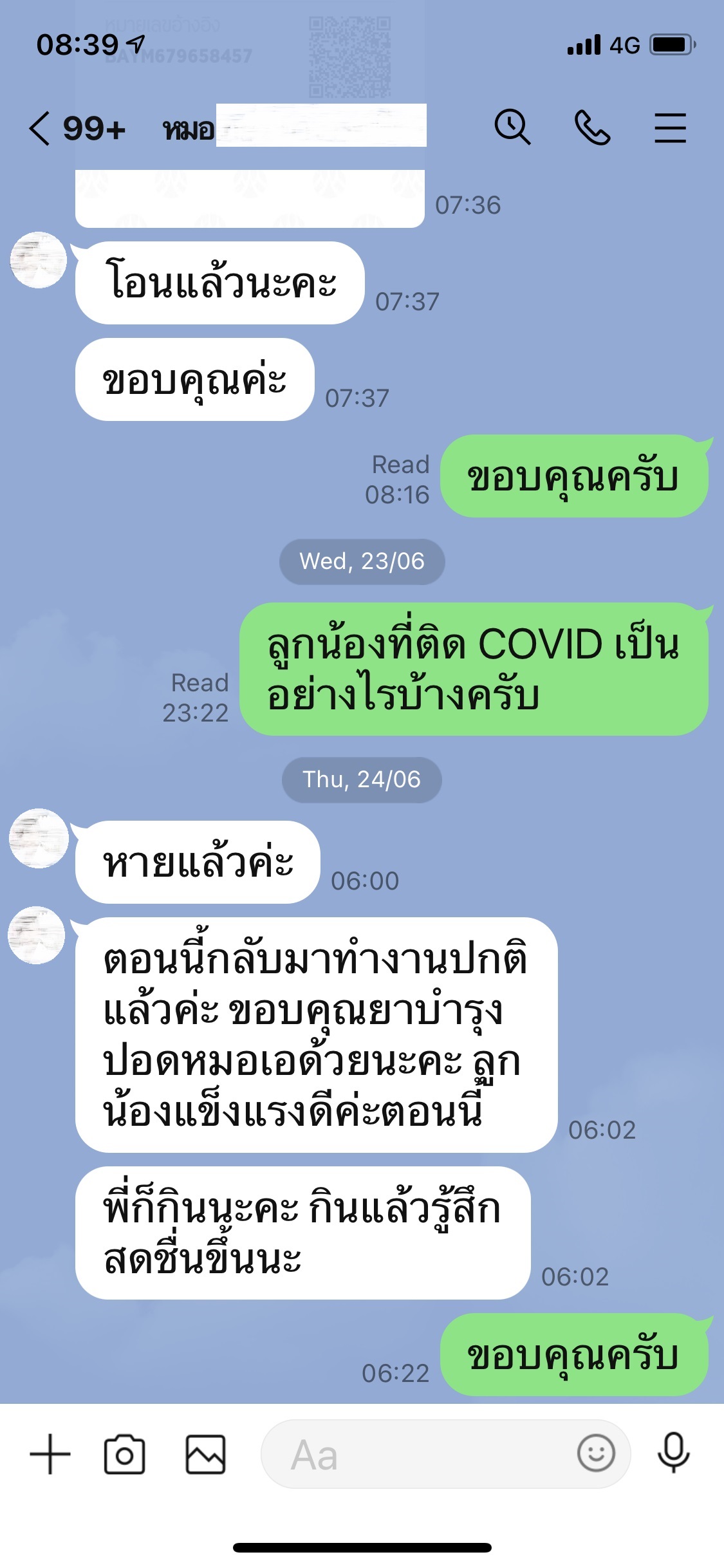
Task: Open the plus attachment menu
Action: 50,1454
